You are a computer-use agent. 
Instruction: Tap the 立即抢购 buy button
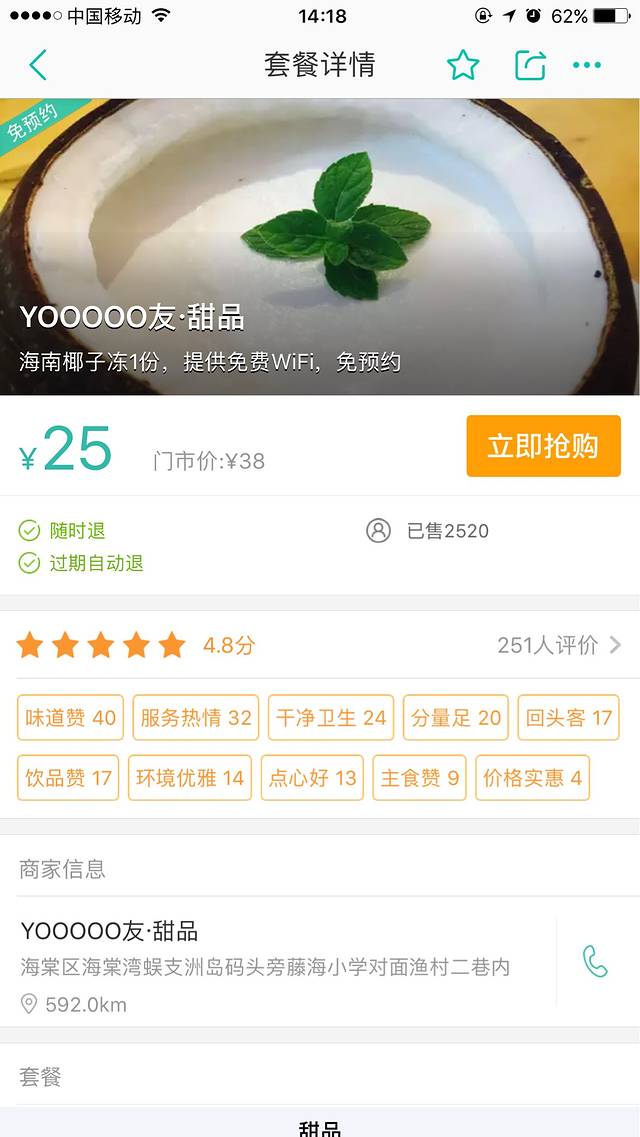(x=543, y=446)
